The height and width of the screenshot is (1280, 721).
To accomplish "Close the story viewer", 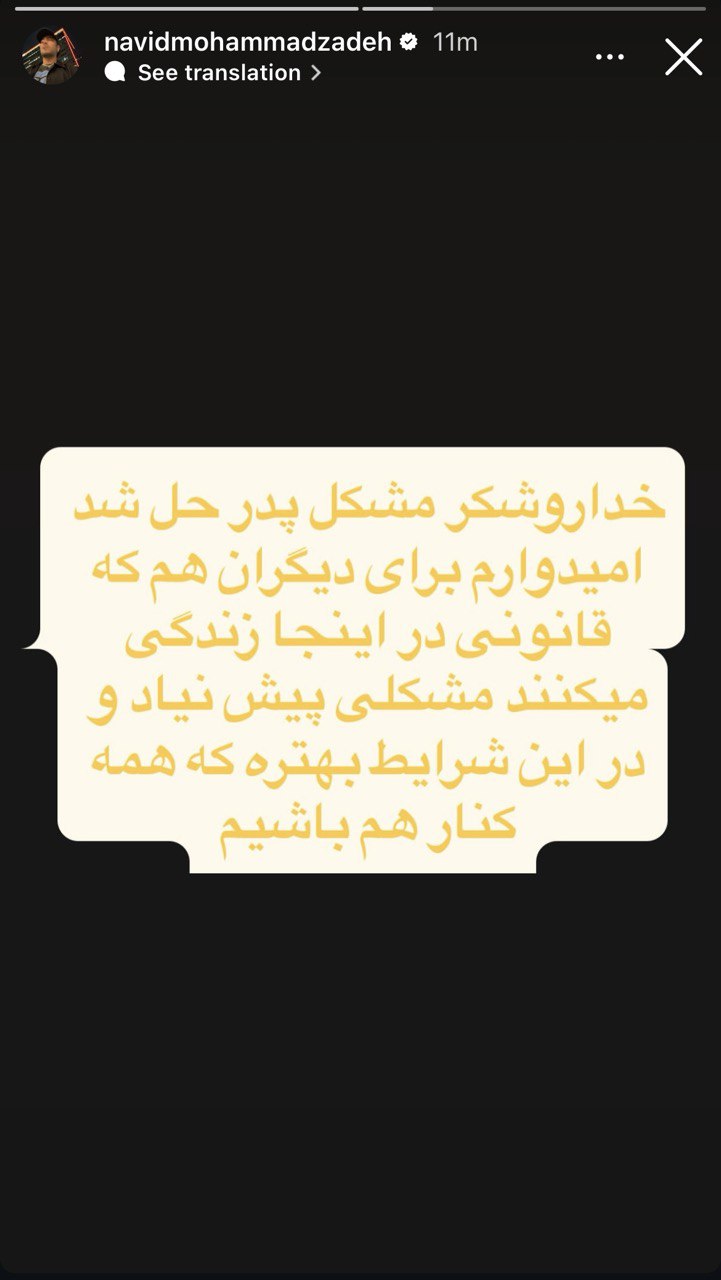I will 684,58.
